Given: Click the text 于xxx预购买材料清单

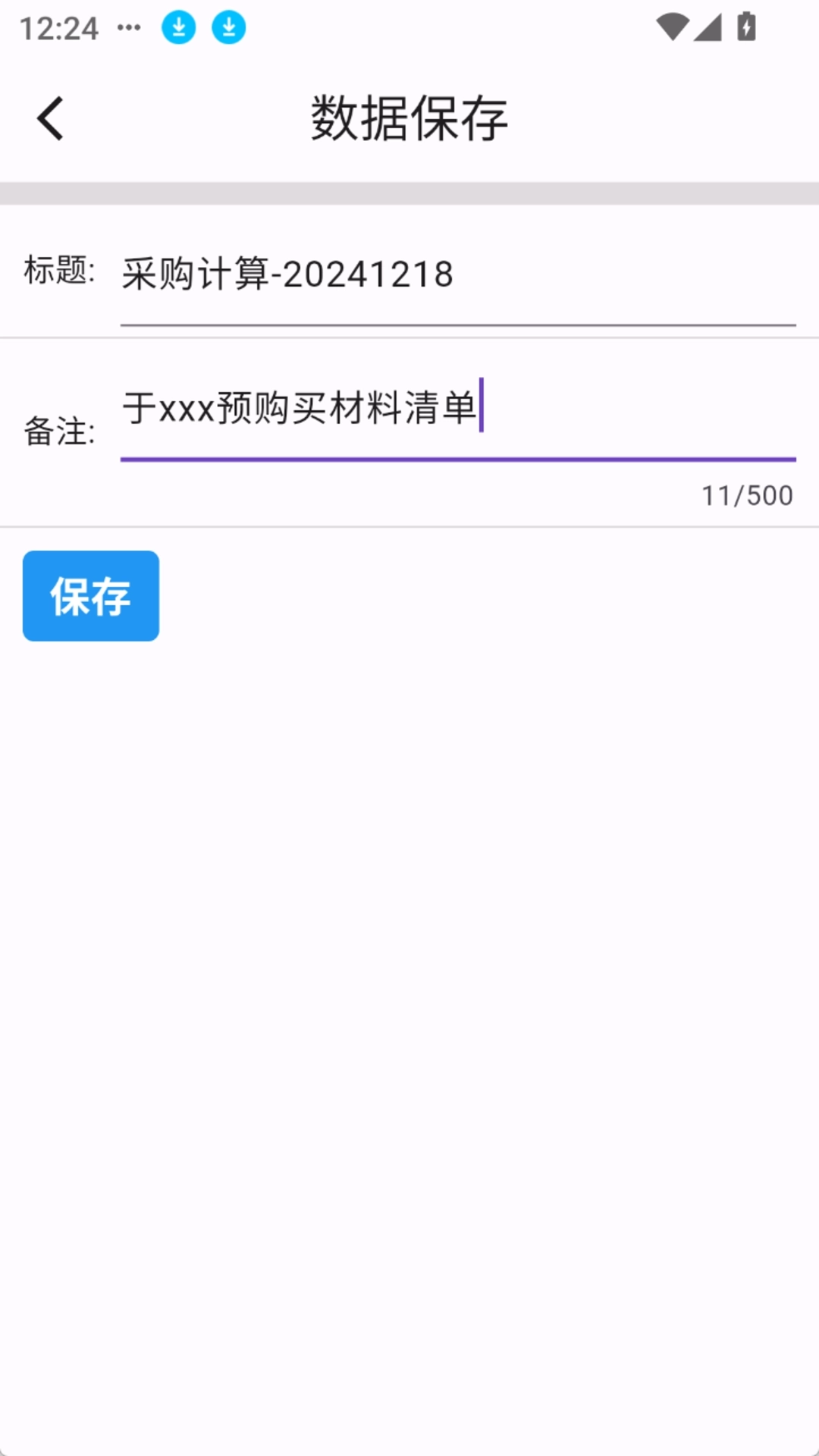Looking at the screenshot, I should tap(301, 409).
